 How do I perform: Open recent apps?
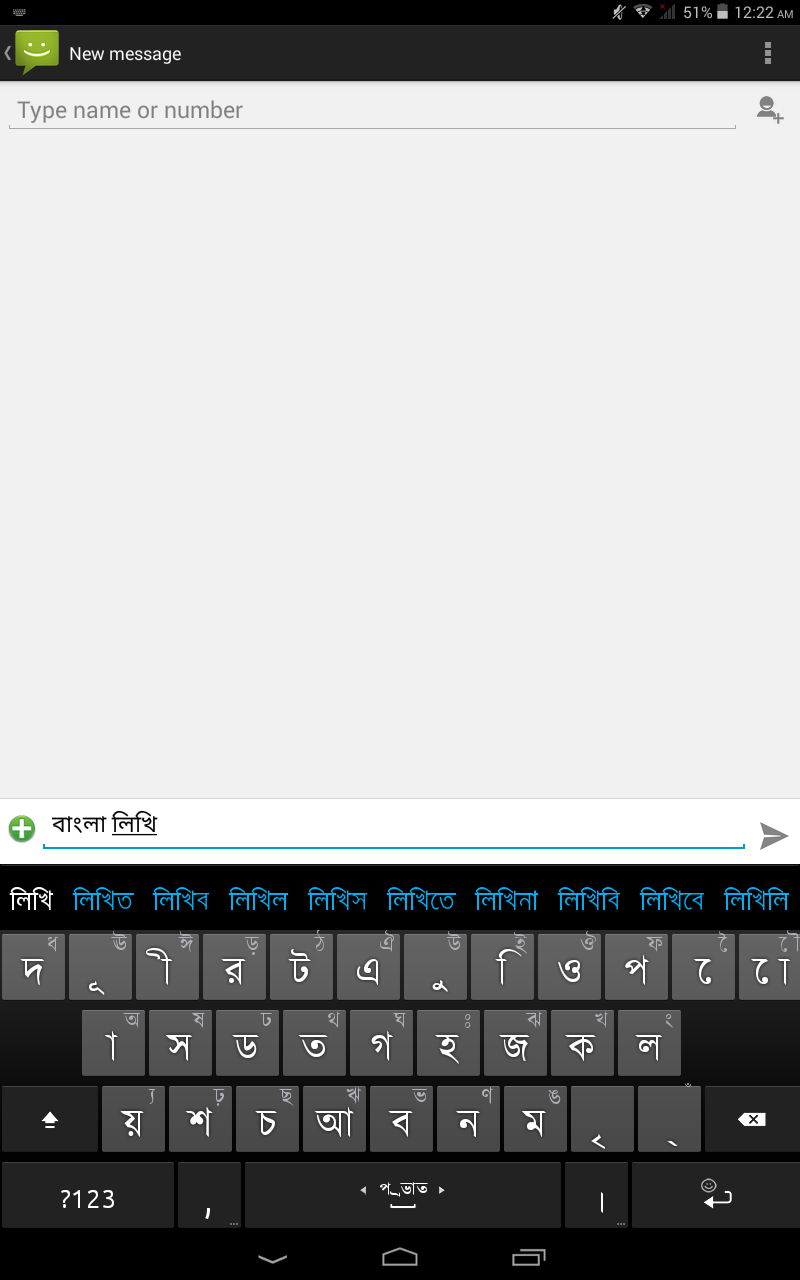click(528, 1257)
